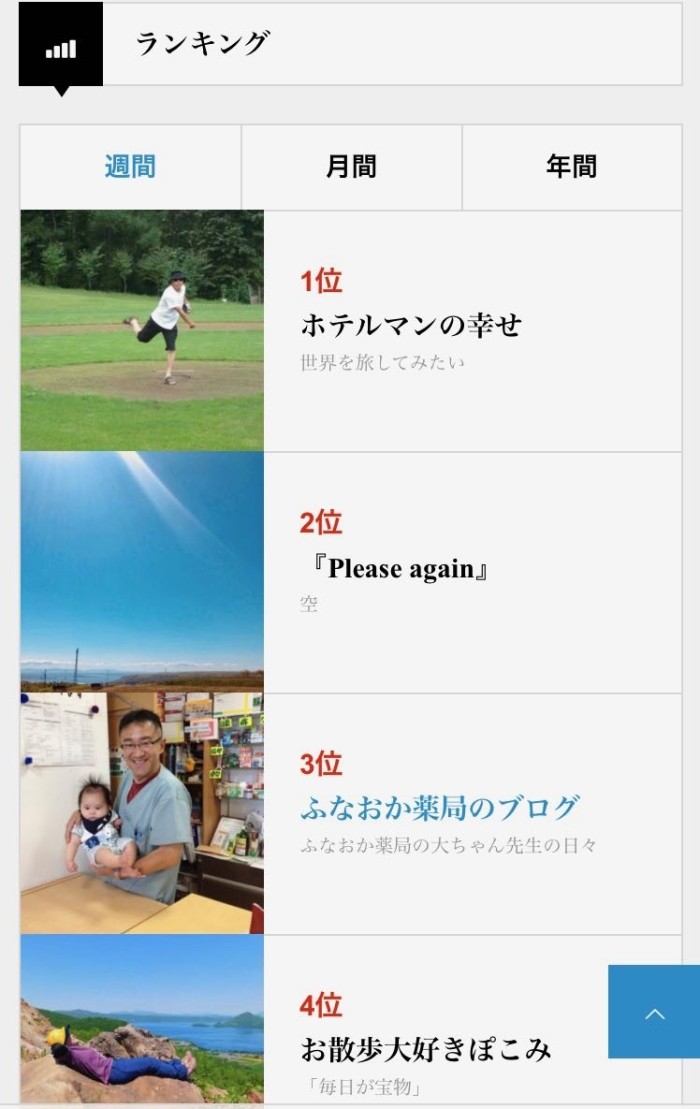
Task: Tap the baseball pitcher thumbnail for 1位
Action: pos(142,330)
